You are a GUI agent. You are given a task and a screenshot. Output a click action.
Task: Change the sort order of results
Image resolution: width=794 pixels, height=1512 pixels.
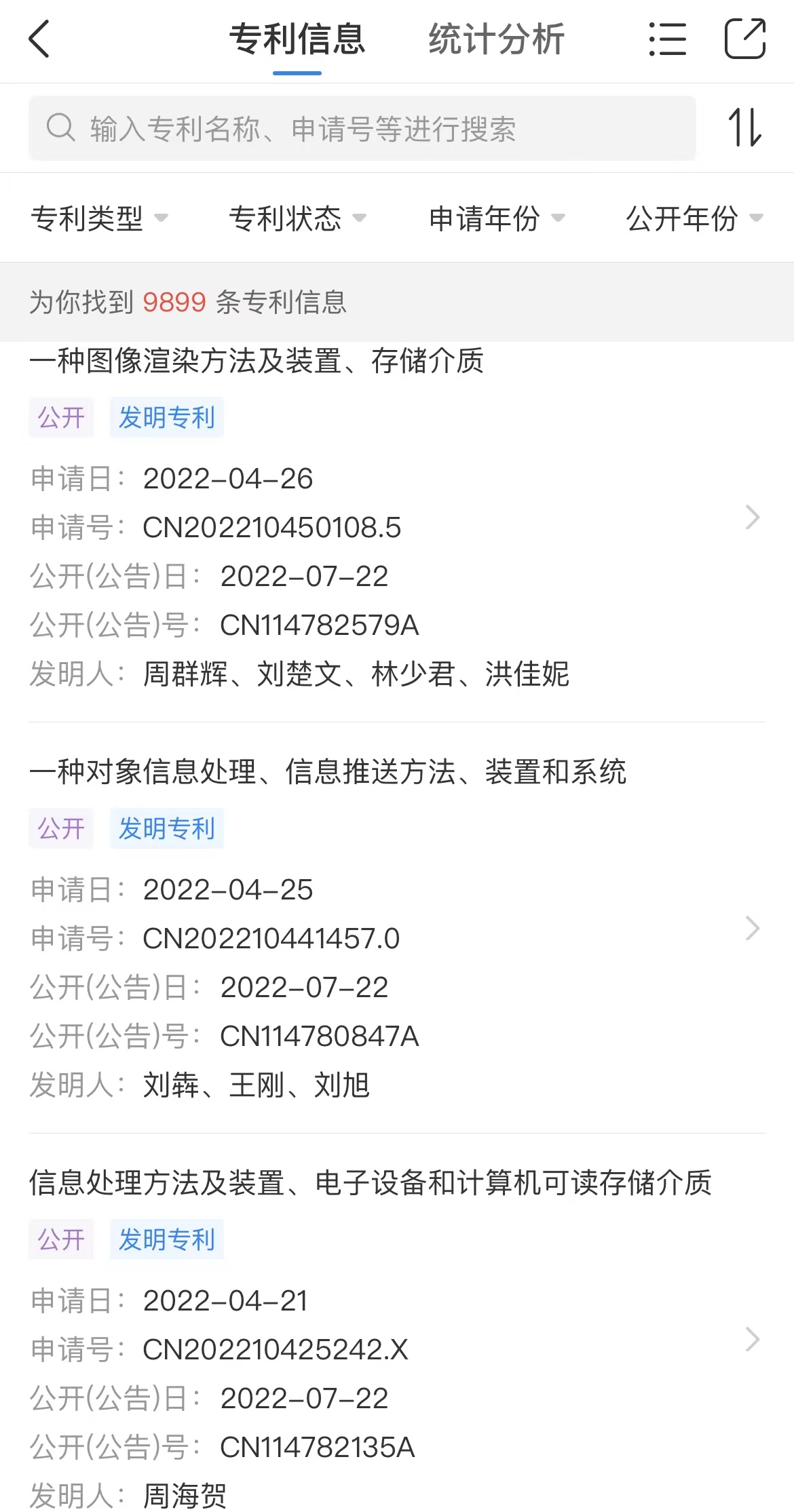(x=744, y=128)
